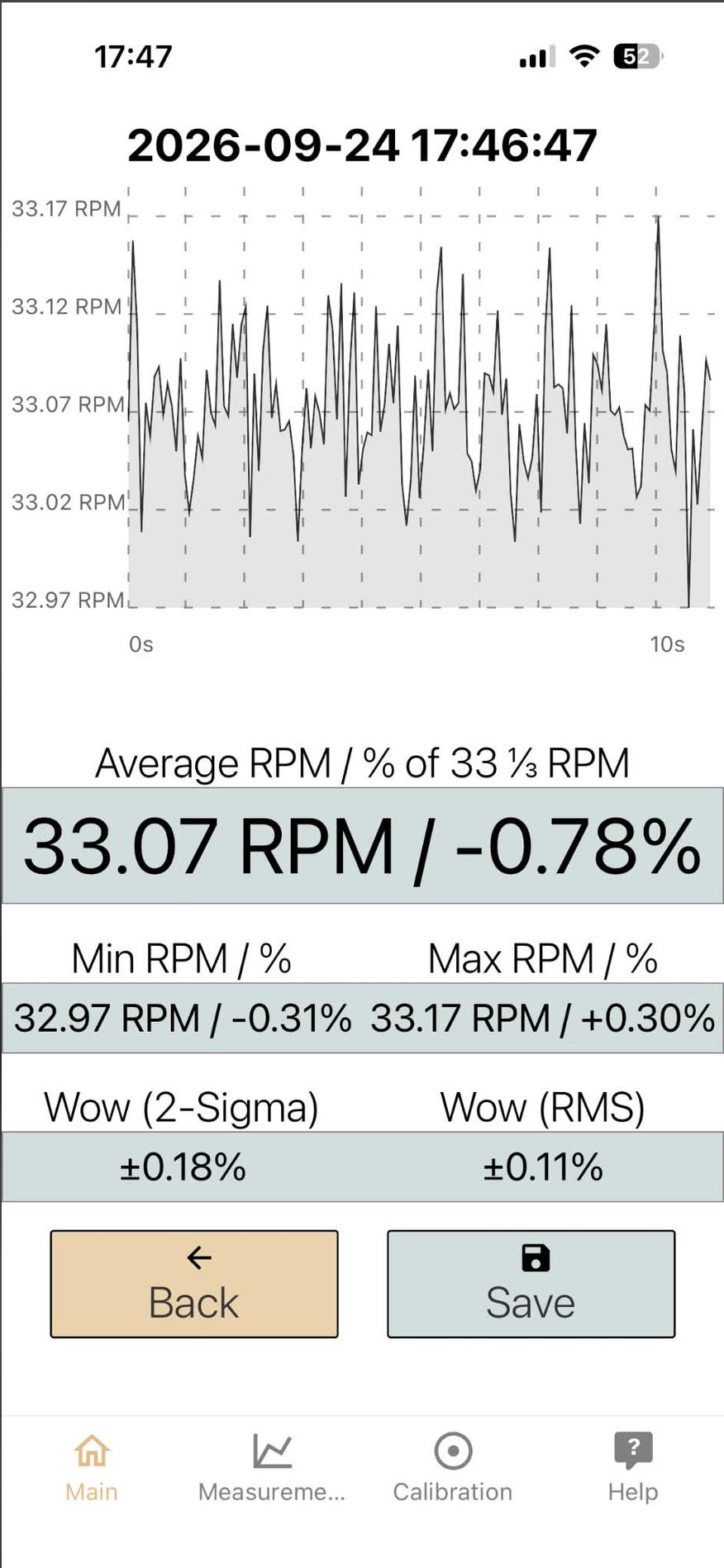
Task: Switch to the Main tab
Action: pos(92,1467)
